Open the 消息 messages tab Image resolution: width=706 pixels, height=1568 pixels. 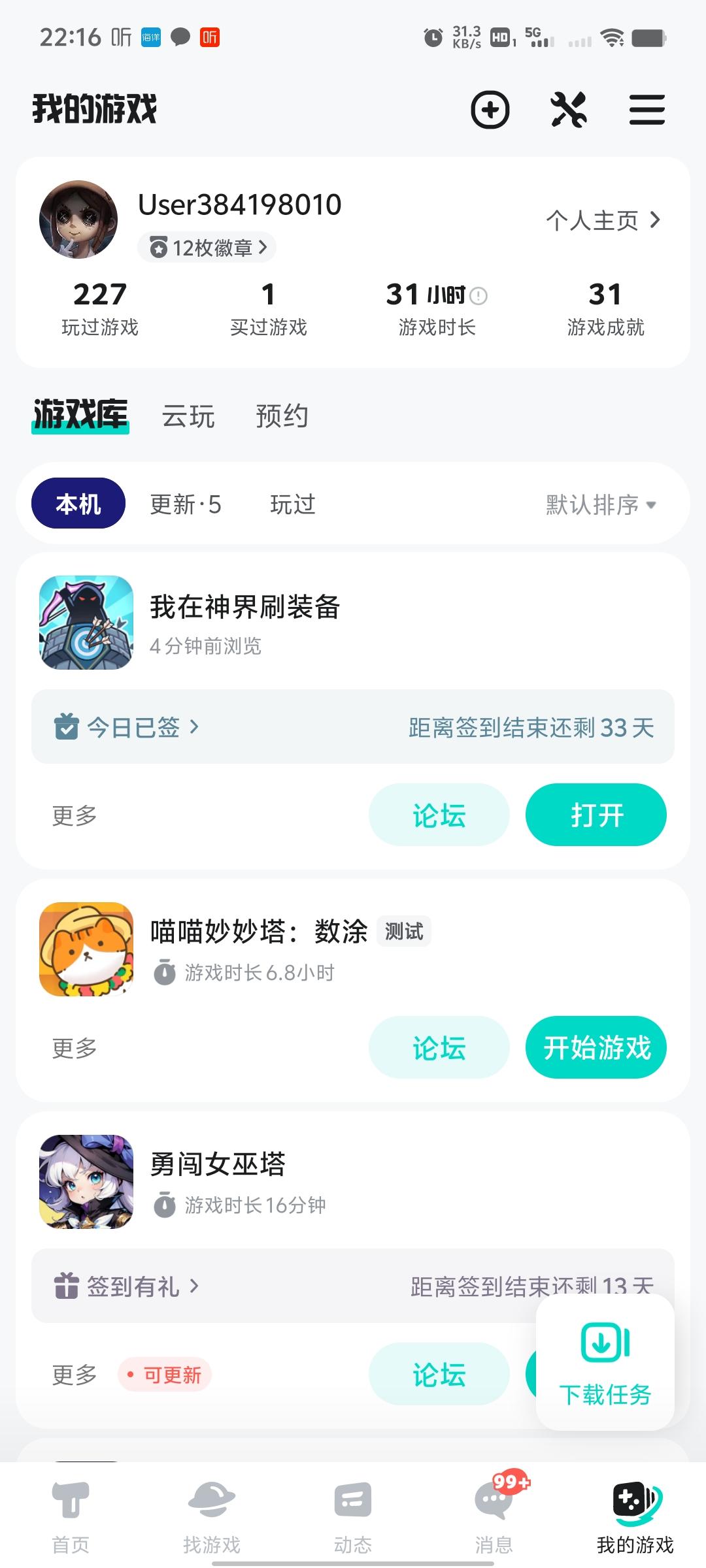point(494,1516)
